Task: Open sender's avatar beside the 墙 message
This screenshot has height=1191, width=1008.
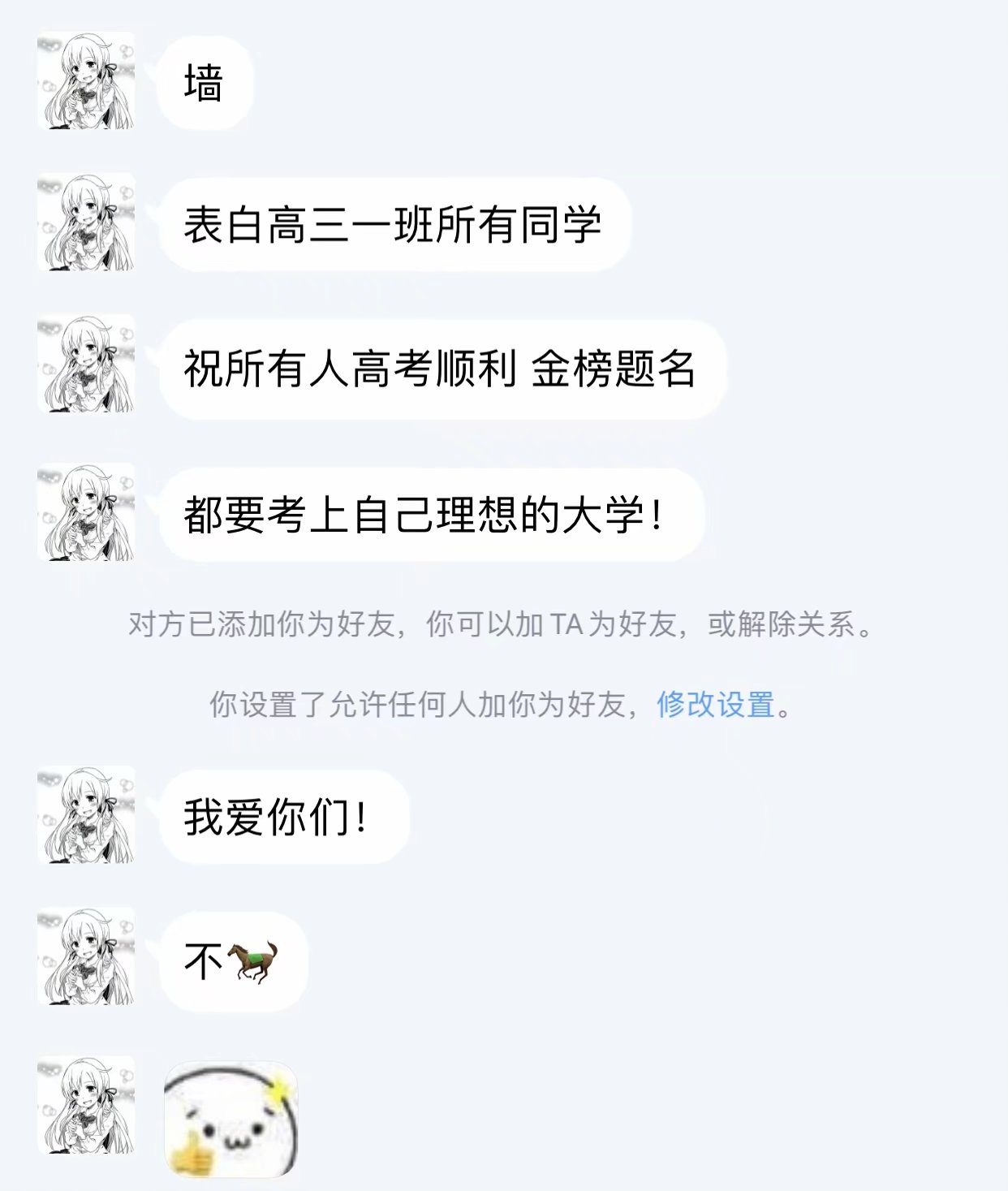Action: 86,80
